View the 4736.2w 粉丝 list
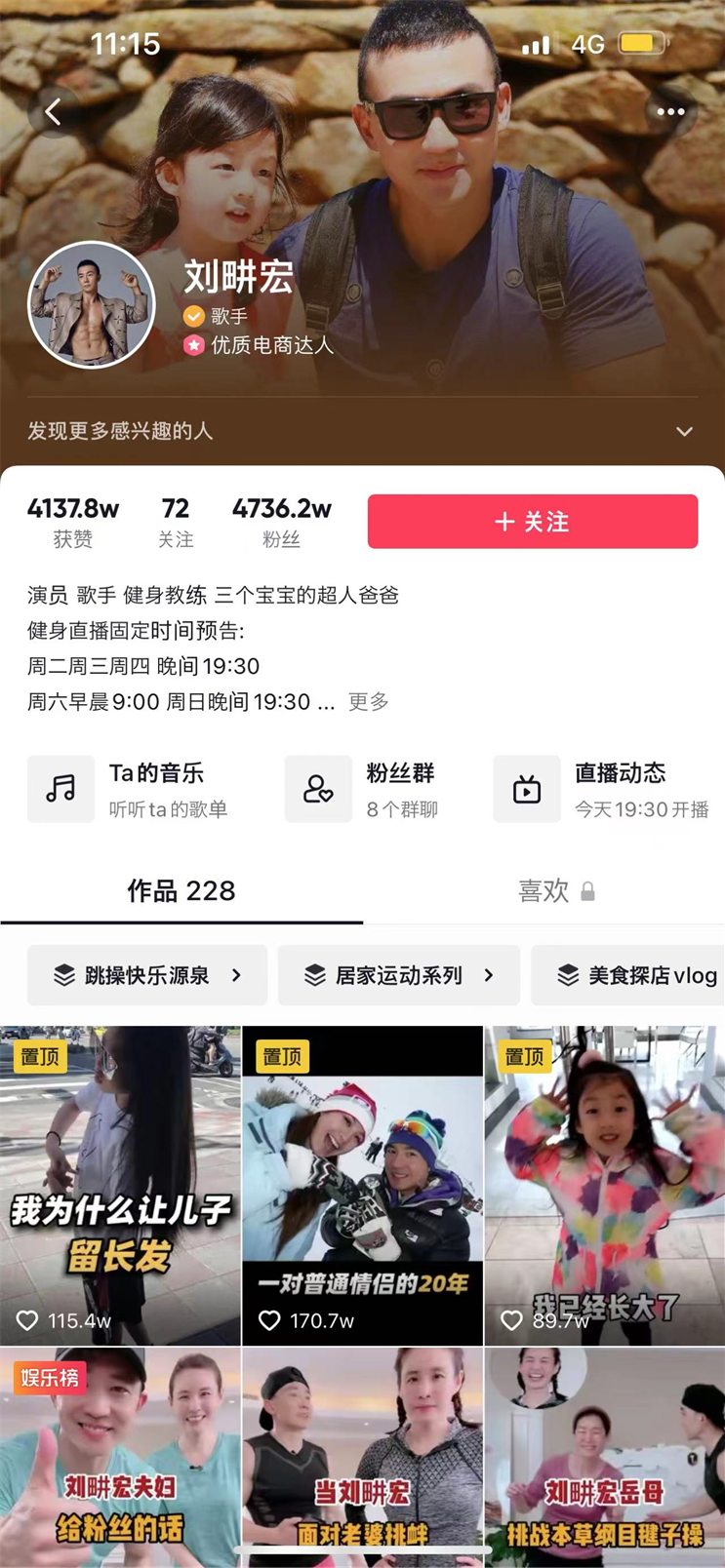 281,522
